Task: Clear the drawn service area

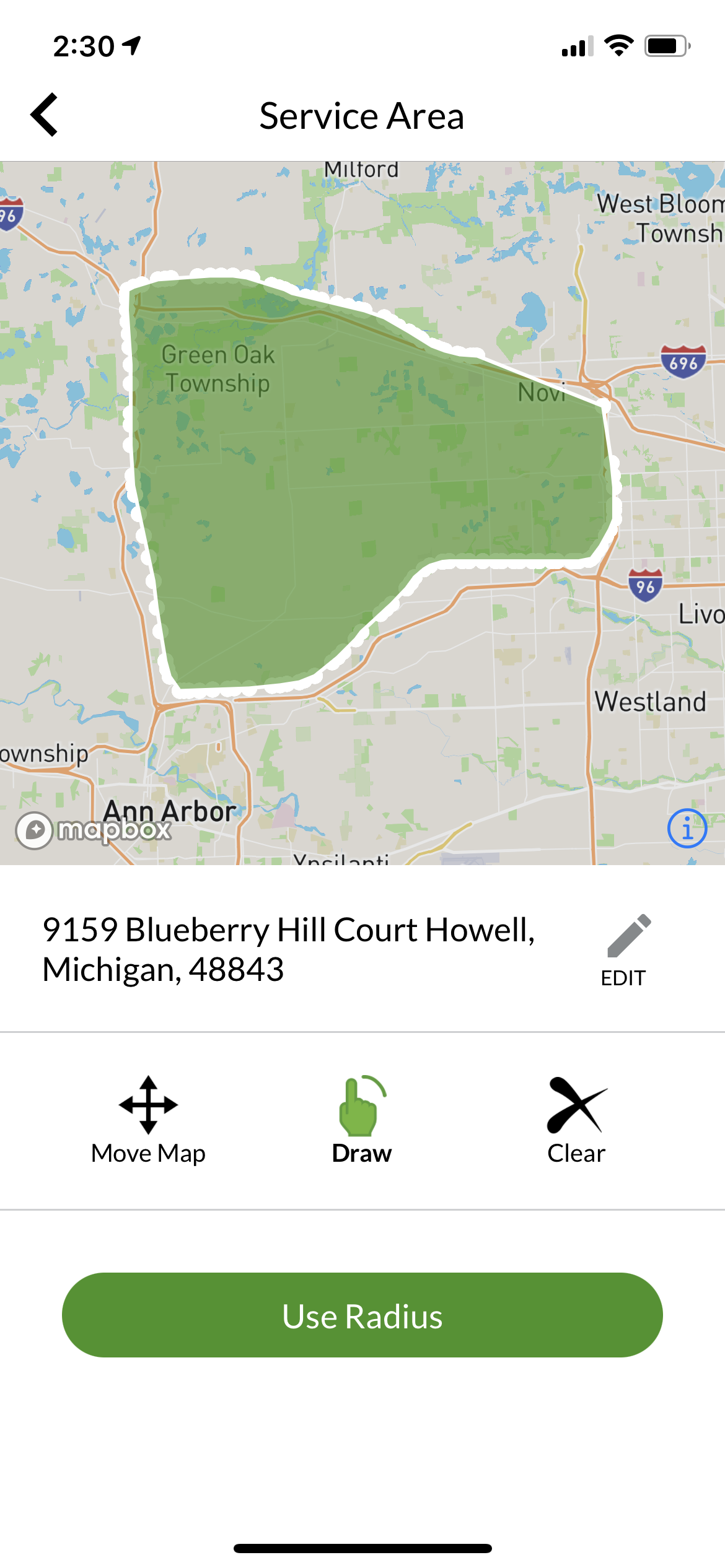Action: [576, 1120]
